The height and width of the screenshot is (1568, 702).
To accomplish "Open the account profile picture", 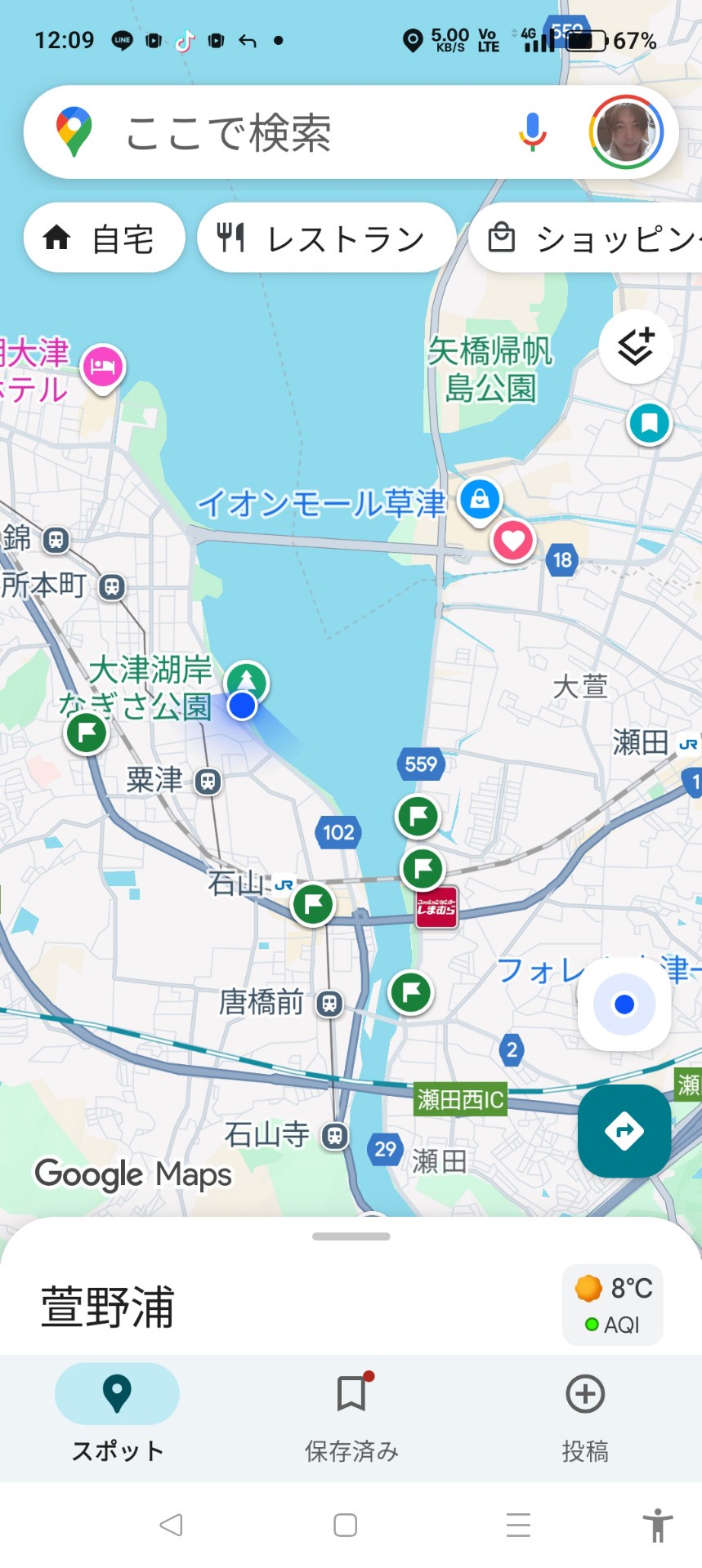I will point(625,131).
